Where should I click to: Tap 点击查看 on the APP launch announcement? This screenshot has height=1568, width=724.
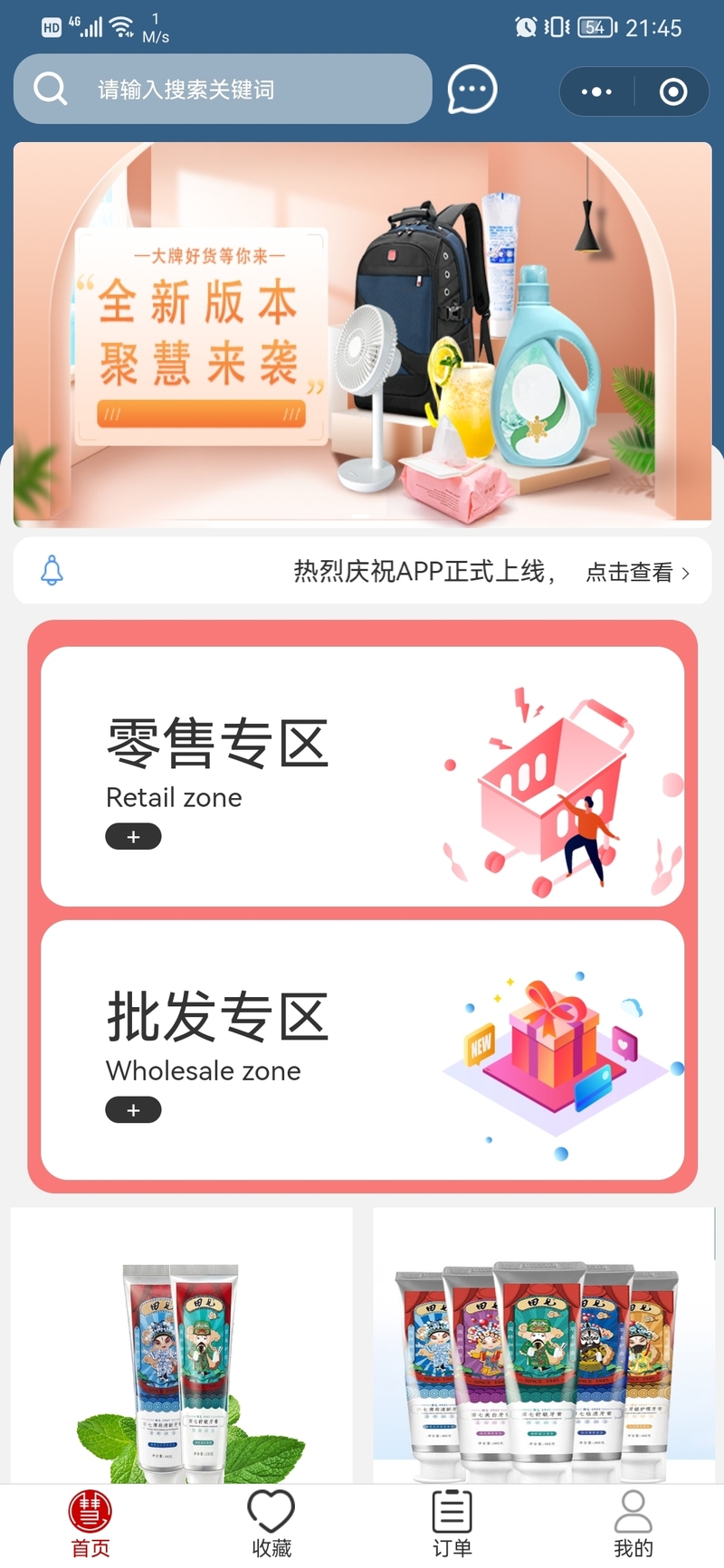[637, 572]
